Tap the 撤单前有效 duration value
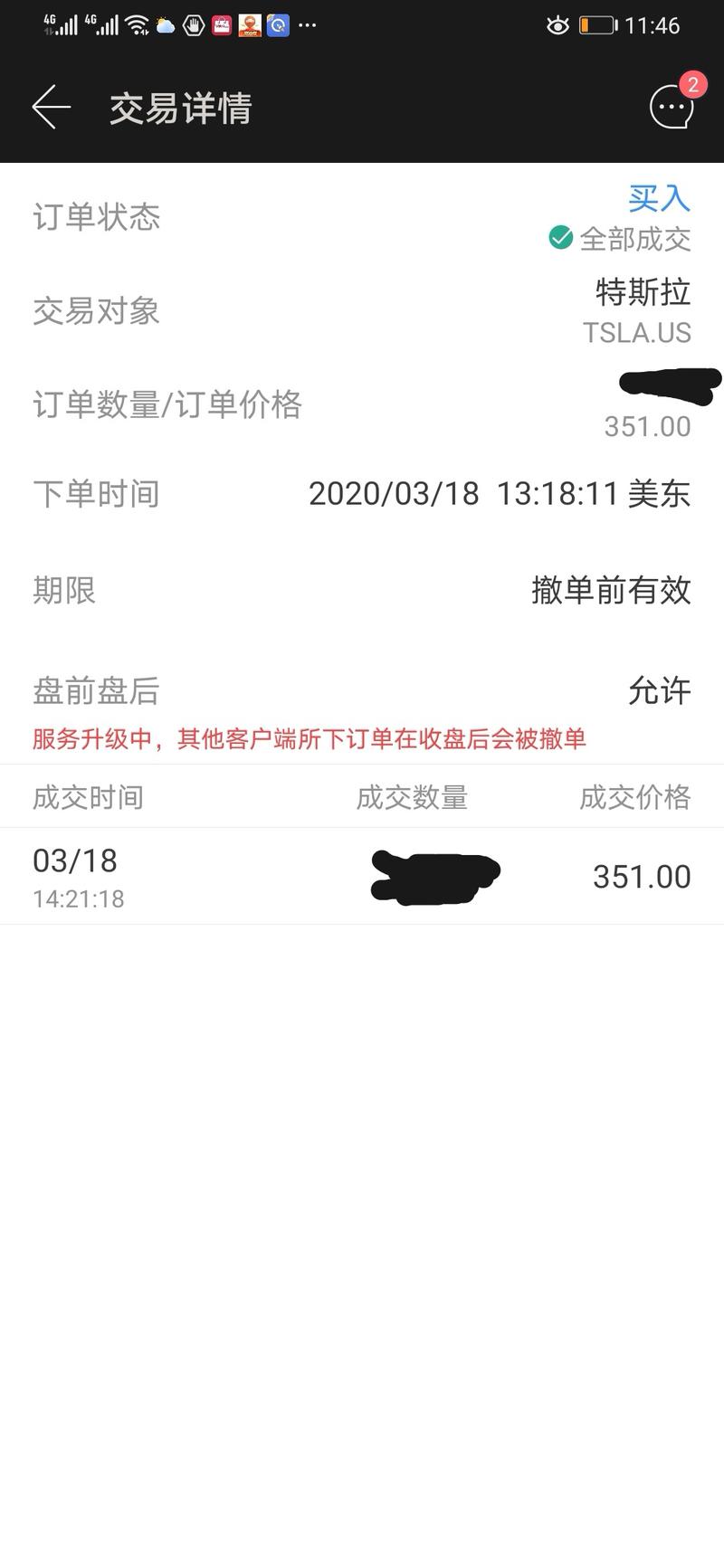Viewport: 724px width, 1568px height. pyautogui.click(x=612, y=590)
